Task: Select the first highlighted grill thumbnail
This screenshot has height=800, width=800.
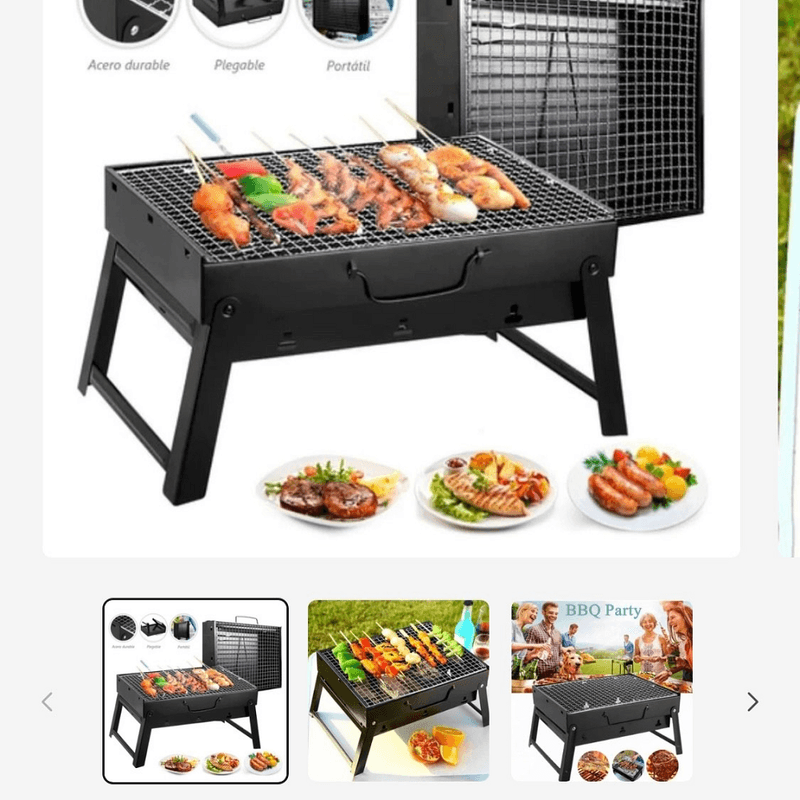Action: [195, 690]
